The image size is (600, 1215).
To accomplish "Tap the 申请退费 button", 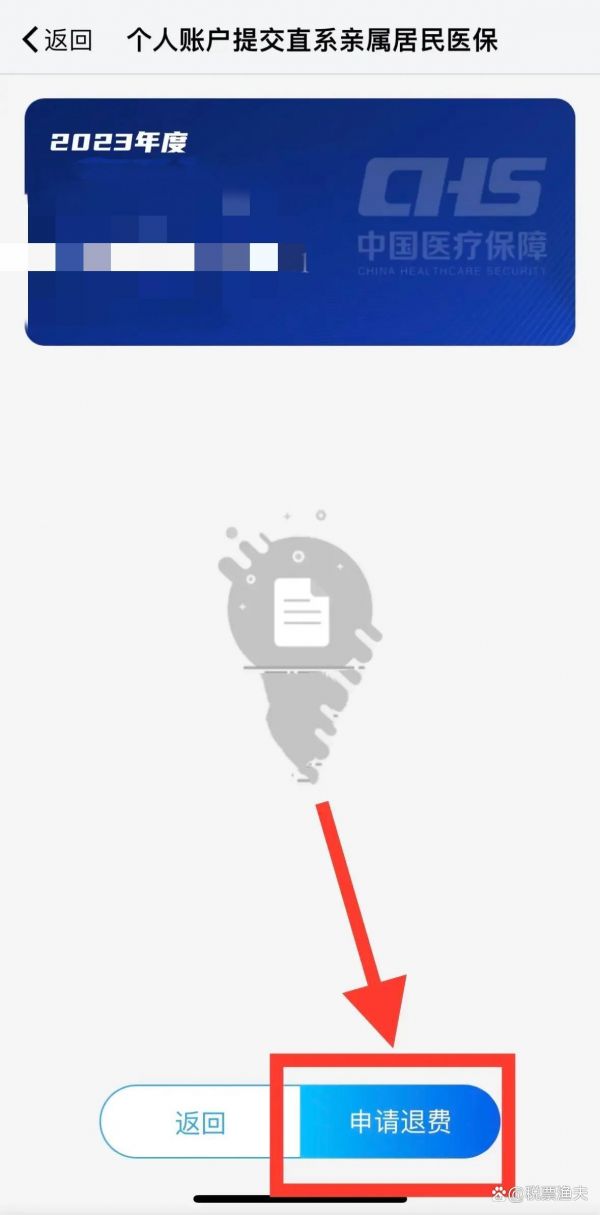I will pos(400,1121).
